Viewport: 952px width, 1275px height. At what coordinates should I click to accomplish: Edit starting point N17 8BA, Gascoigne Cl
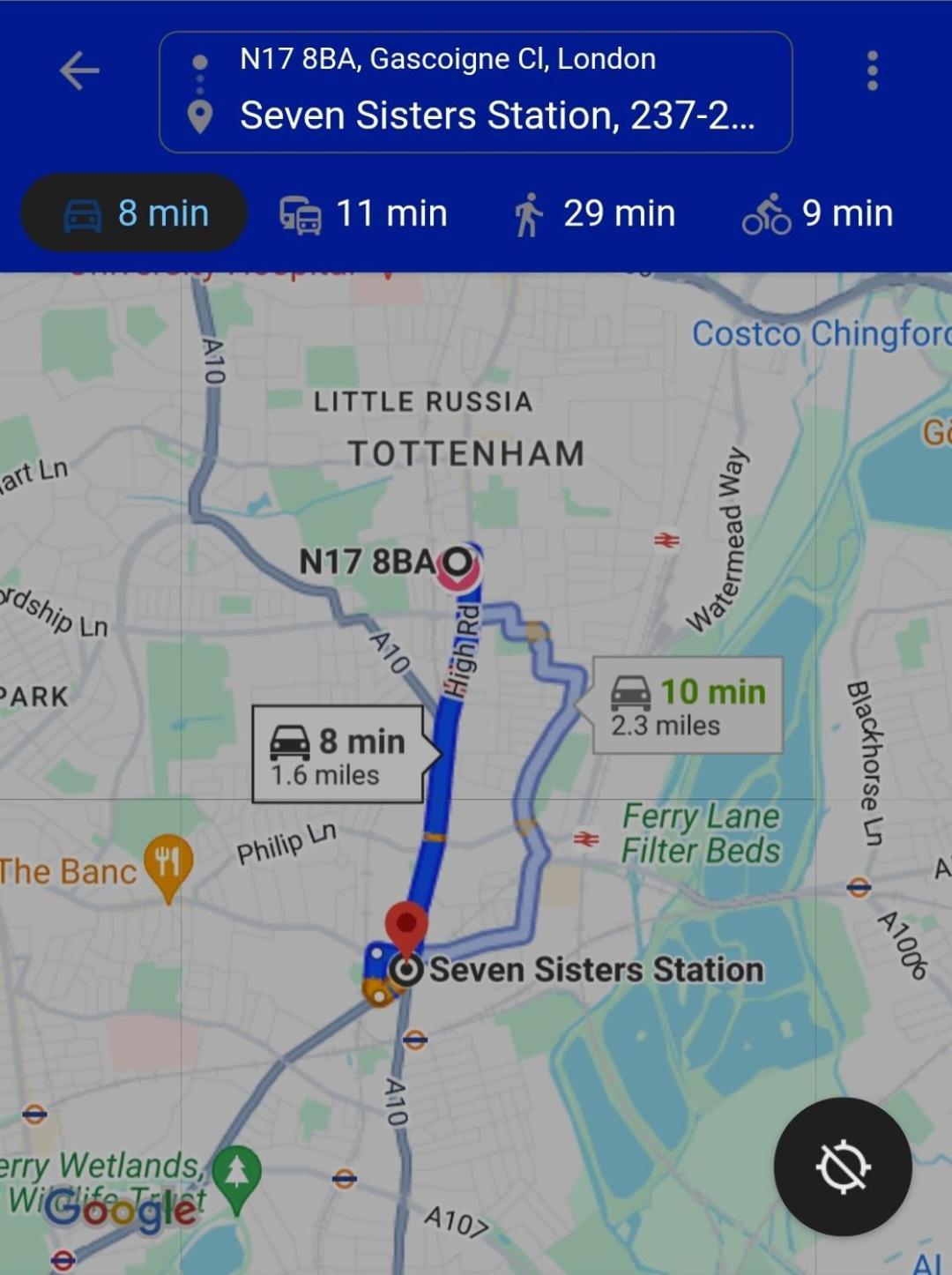click(448, 59)
